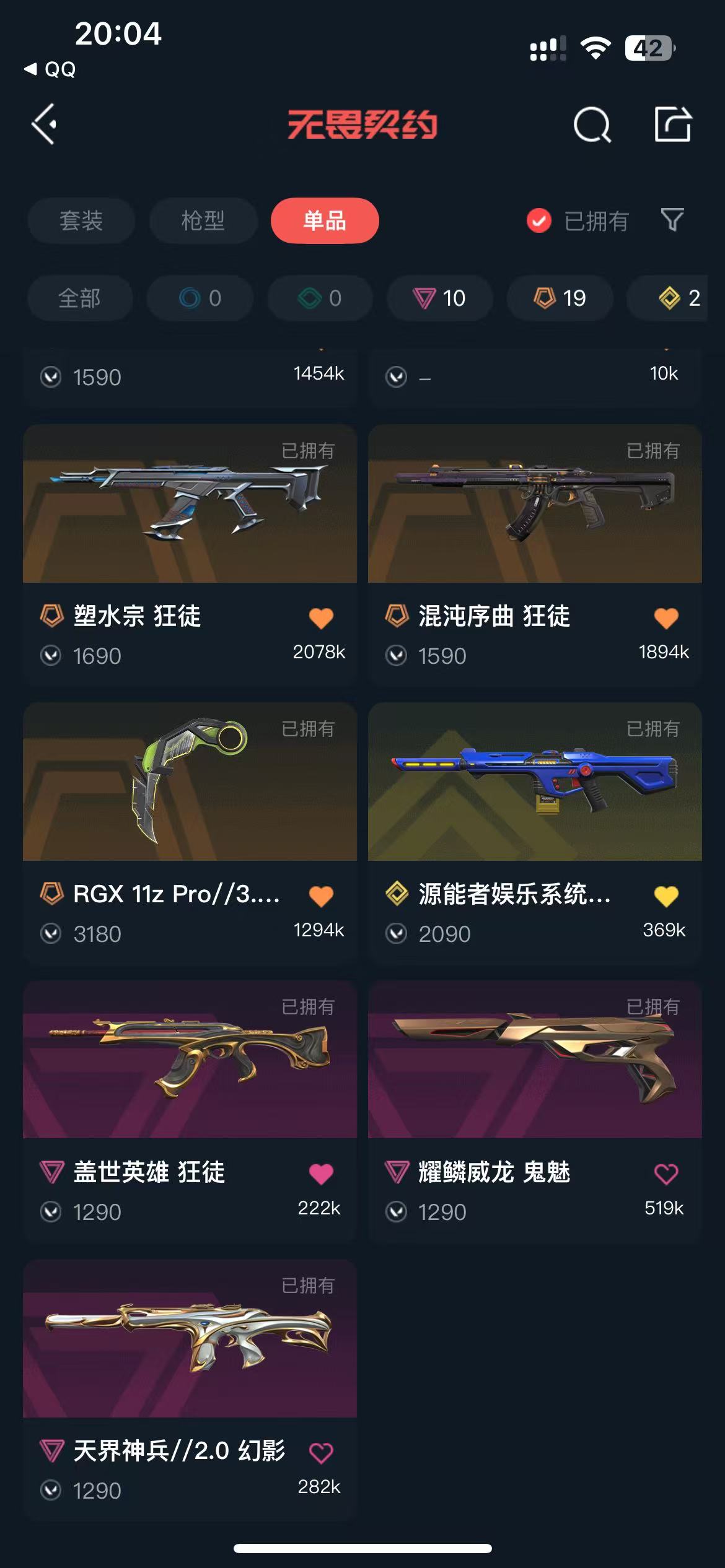Share this page via the share icon
Screen dimensions: 725x1568
(x=673, y=124)
